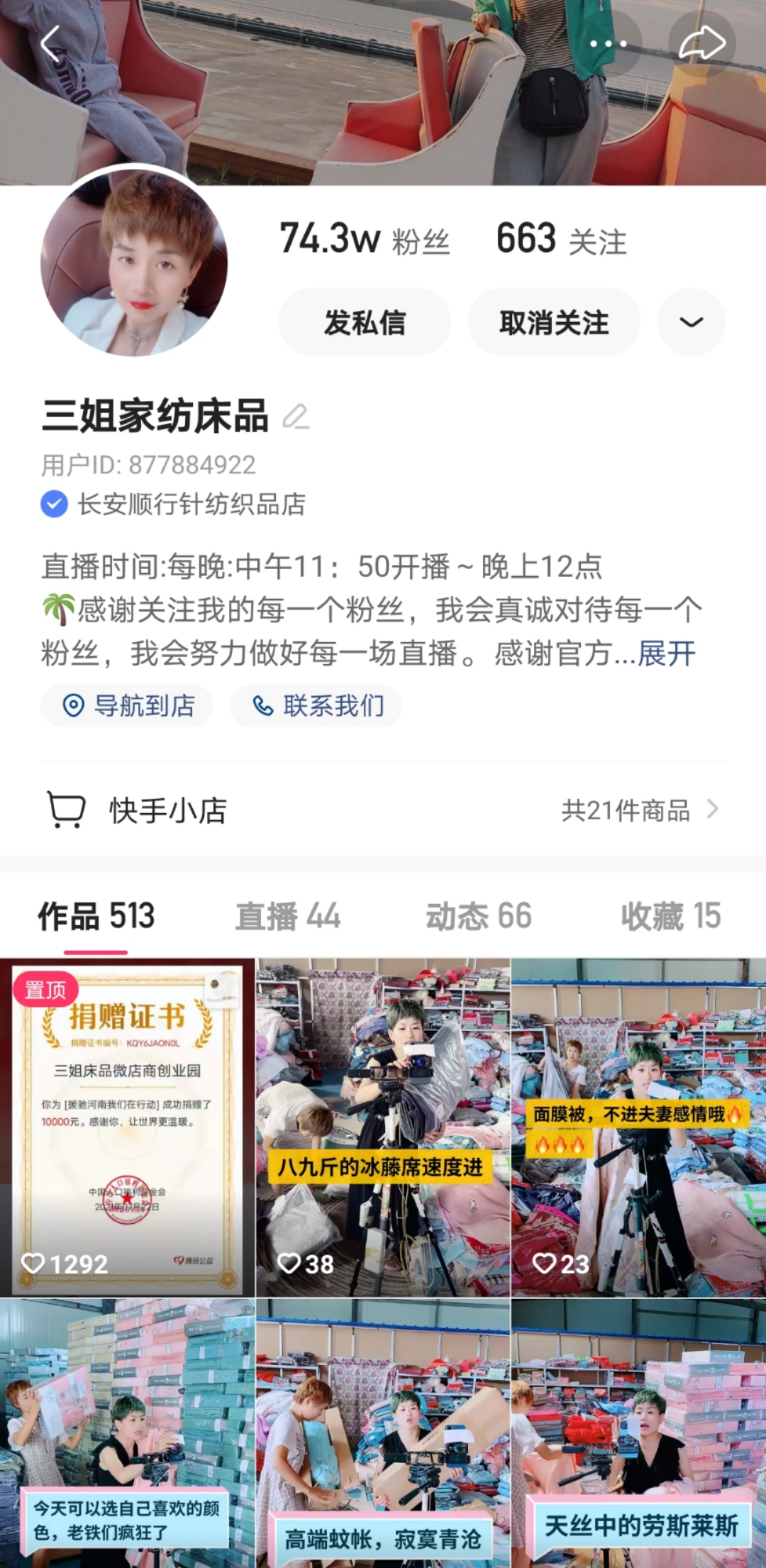766x1568 pixels.
Task: Open the profile avatar picture
Action: (134, 262)
